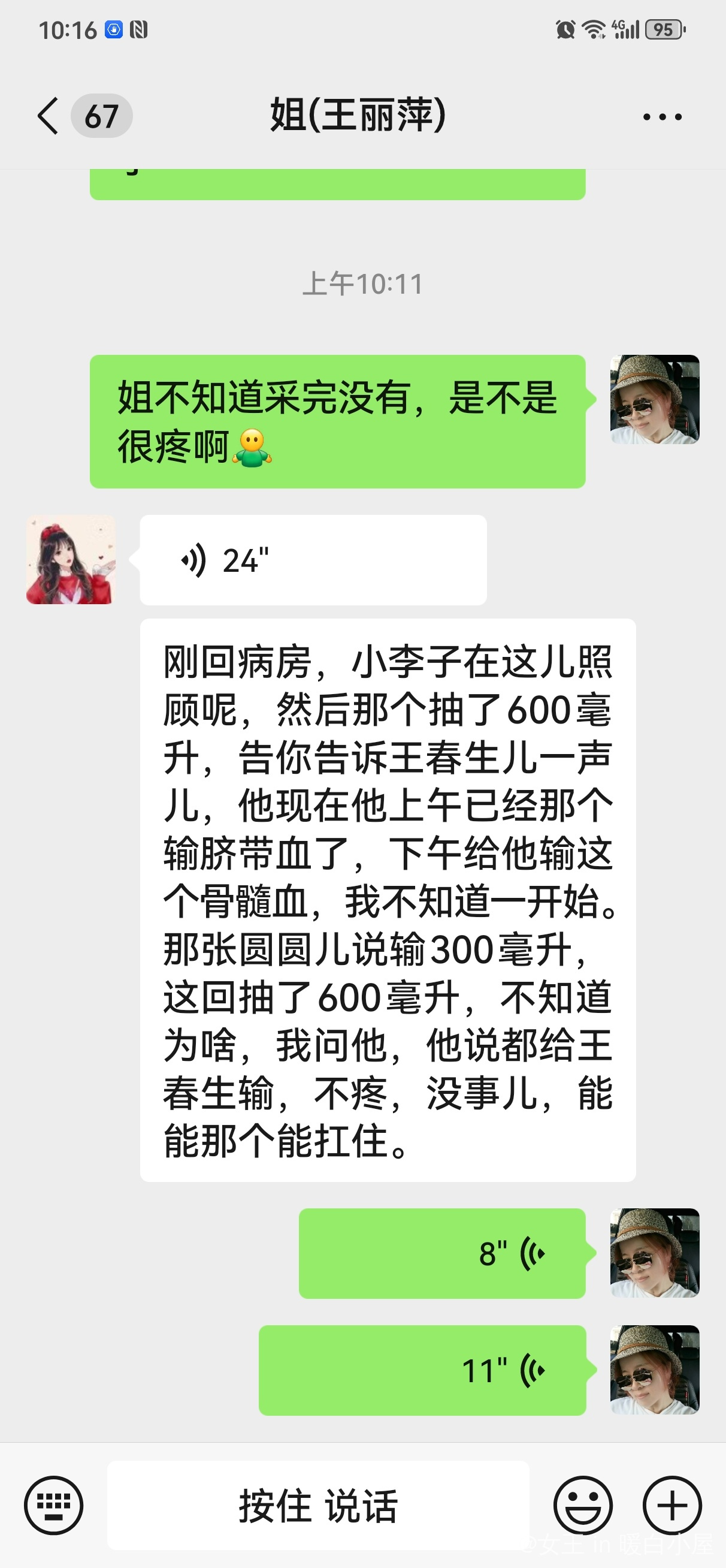This screenshot has height=1568, width=726.
Task: Play the 8-second voice message
Action: [x=442, y=1254]
